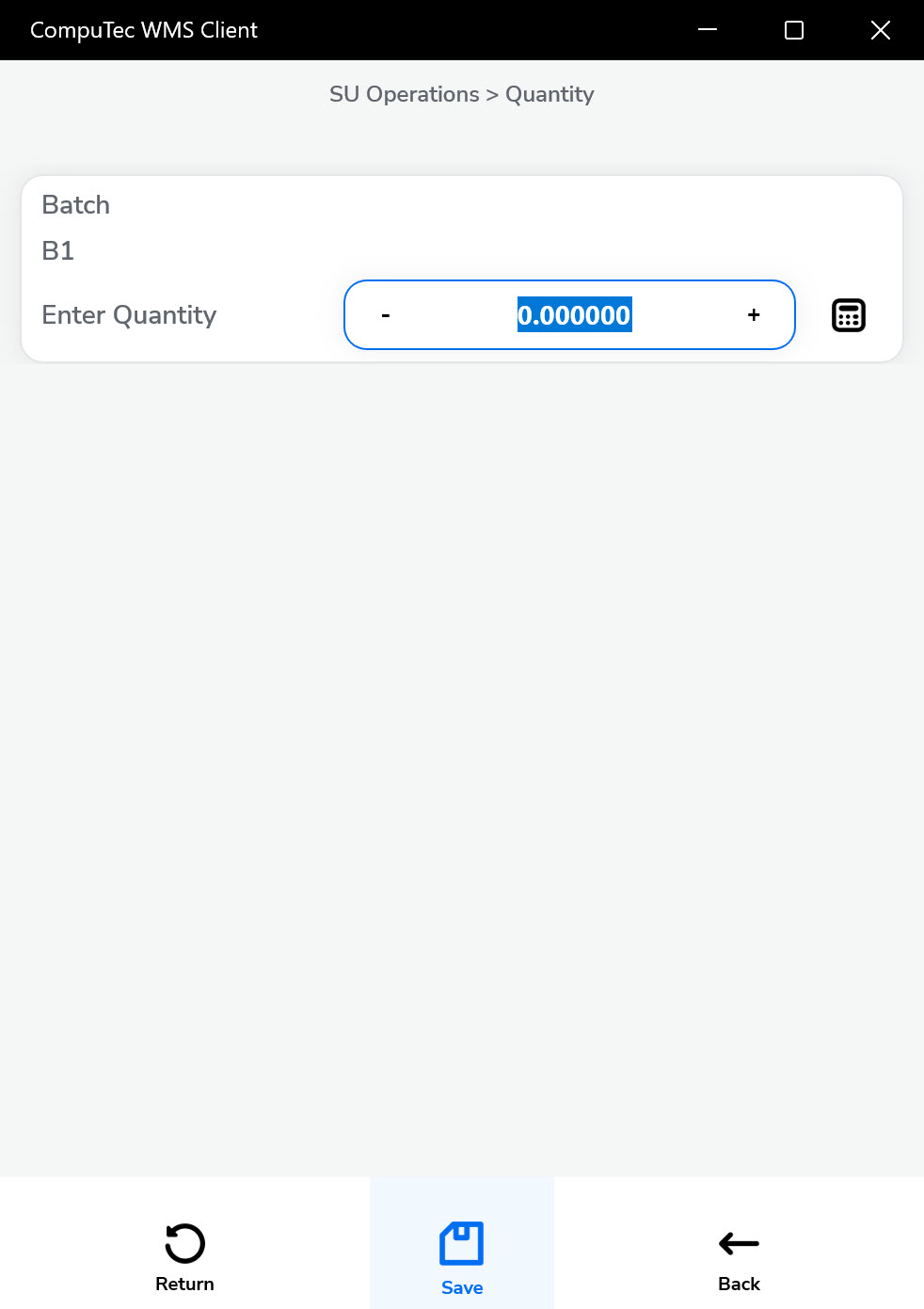Click the Back arrow icon
The width and height of the screenshot is (924, 1309).
[x=738, y=1243]
